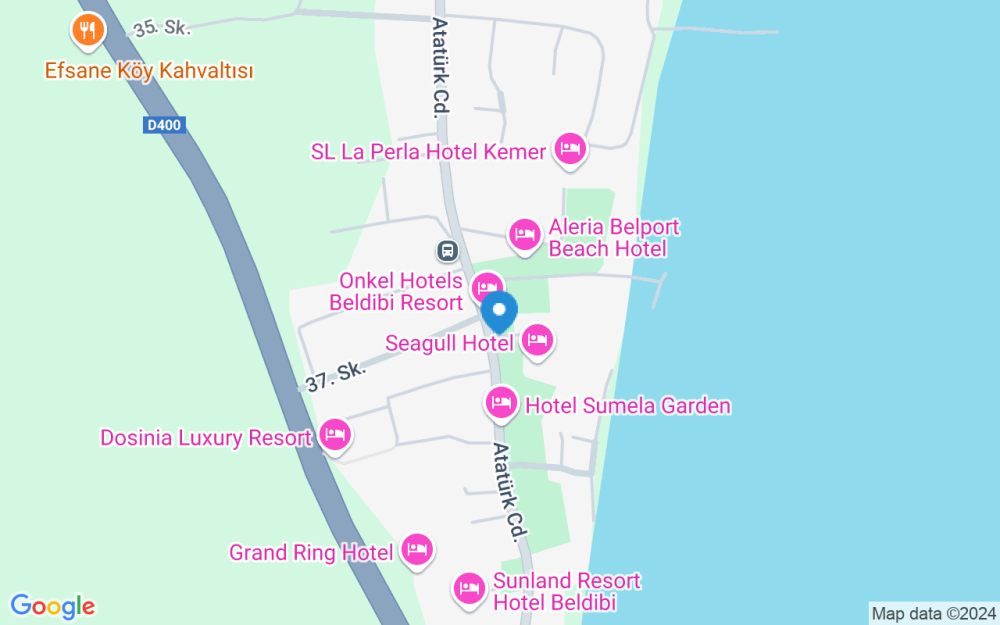This screenshot has height=625, width=1000.
Task: Tap Dosinia Luxury Resort pin
Action: (x=335, y=435)
